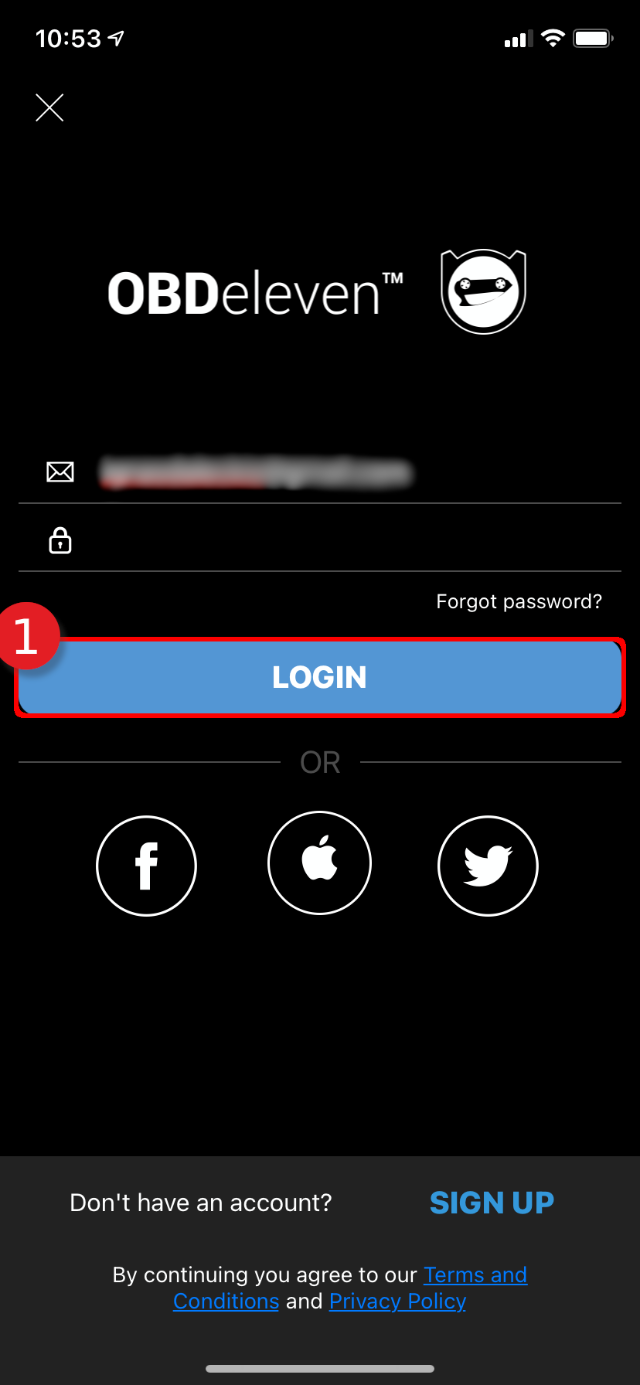Viewport: 640px width, 1385px height.
Task: Focus the password field
Action: (320, 541)
